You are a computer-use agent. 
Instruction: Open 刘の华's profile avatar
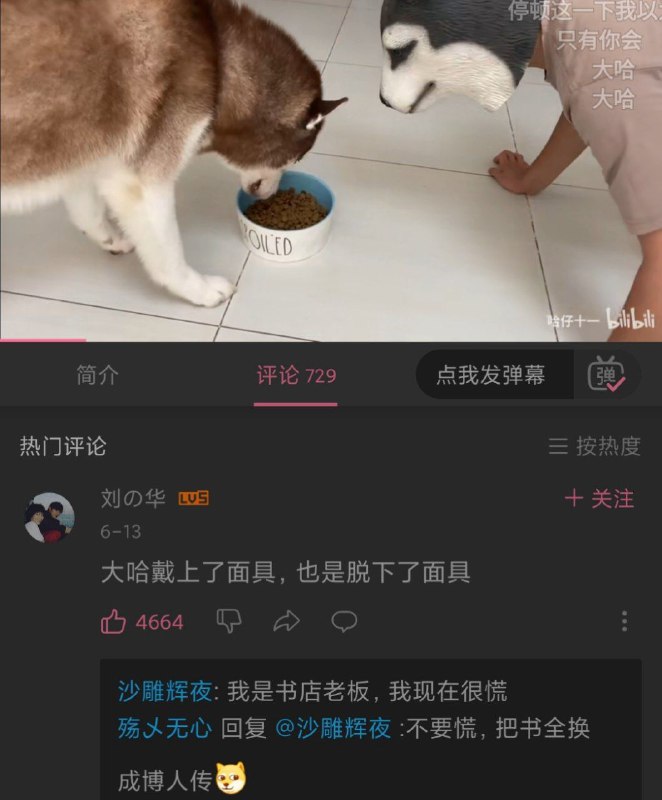tap(49, 517)
